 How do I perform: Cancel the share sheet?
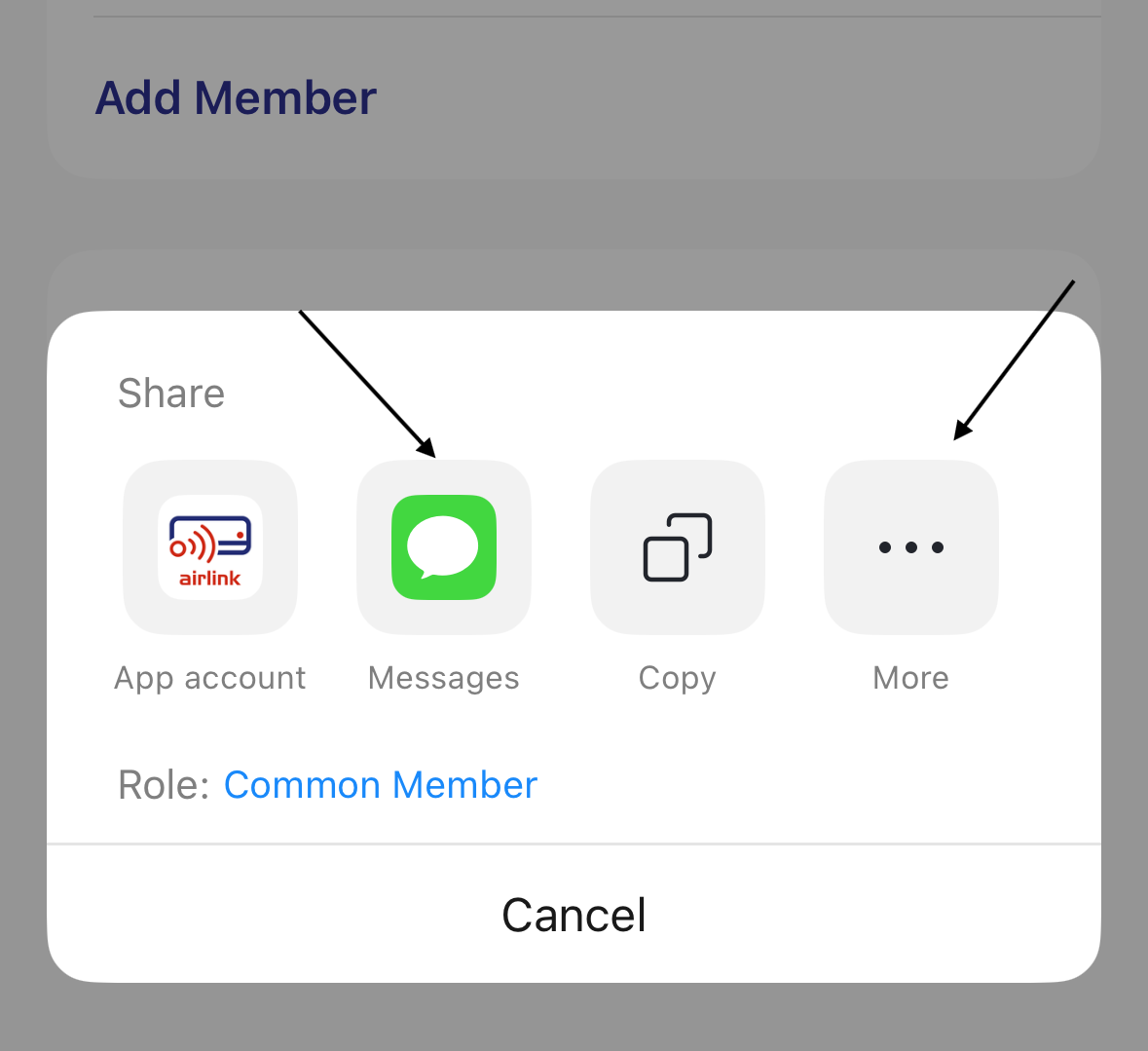tap(574, 915)
